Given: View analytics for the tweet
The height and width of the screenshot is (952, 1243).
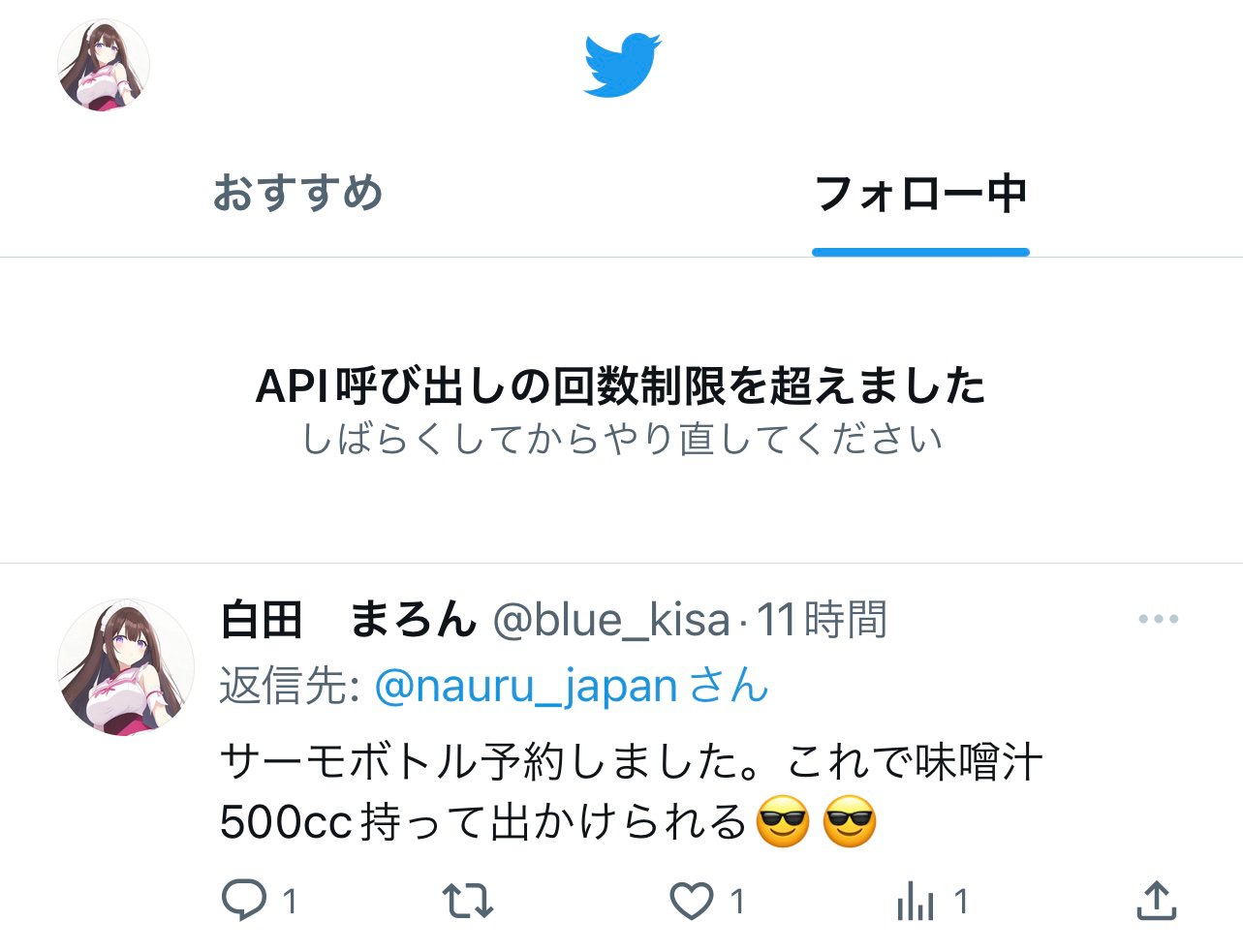Looking at the screenshot, I should tap(917, 903).
